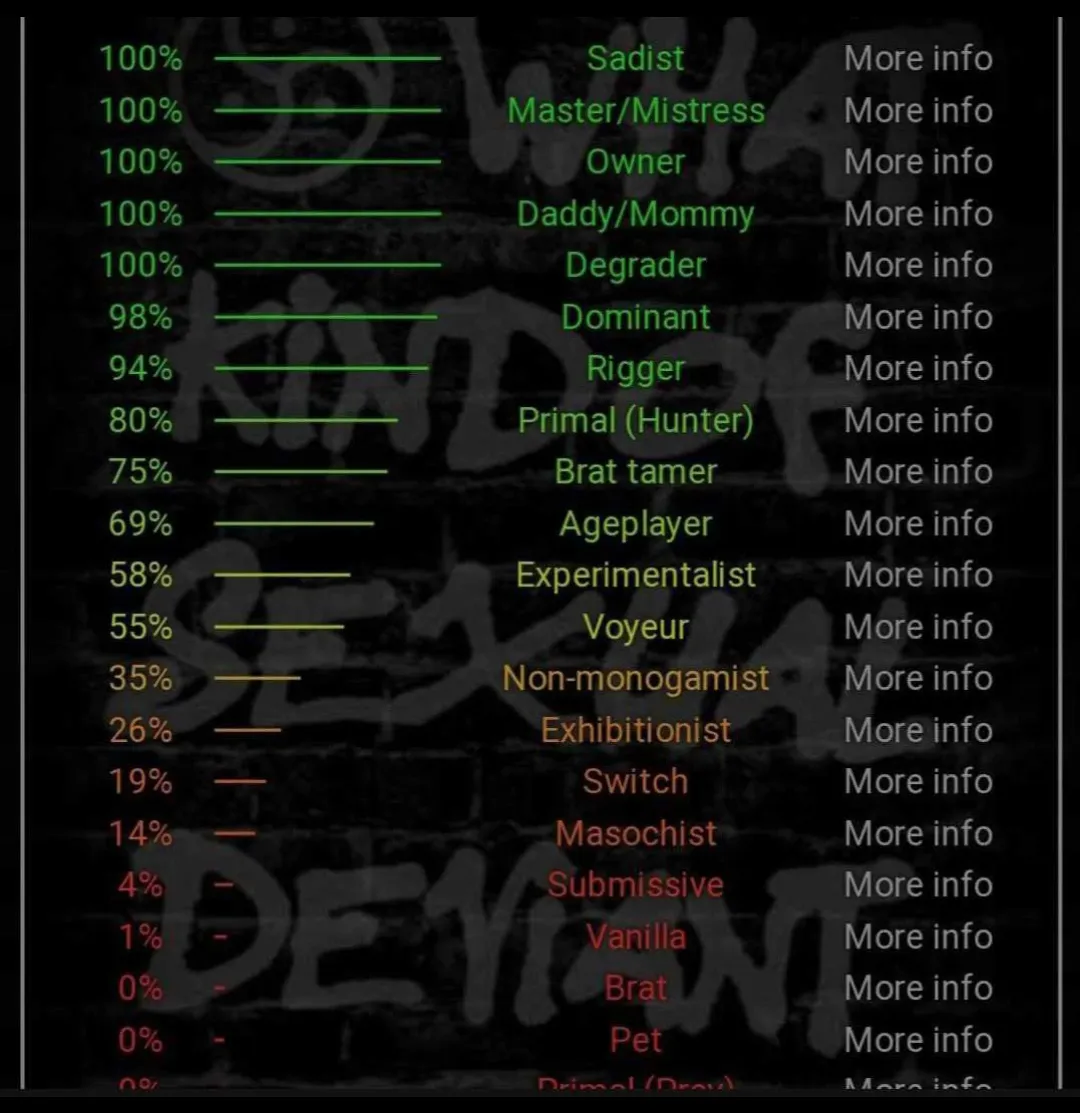Viewport: 1080px width, 1113px height.
Task: Open More info for Experimentalist
Action: 918,576
